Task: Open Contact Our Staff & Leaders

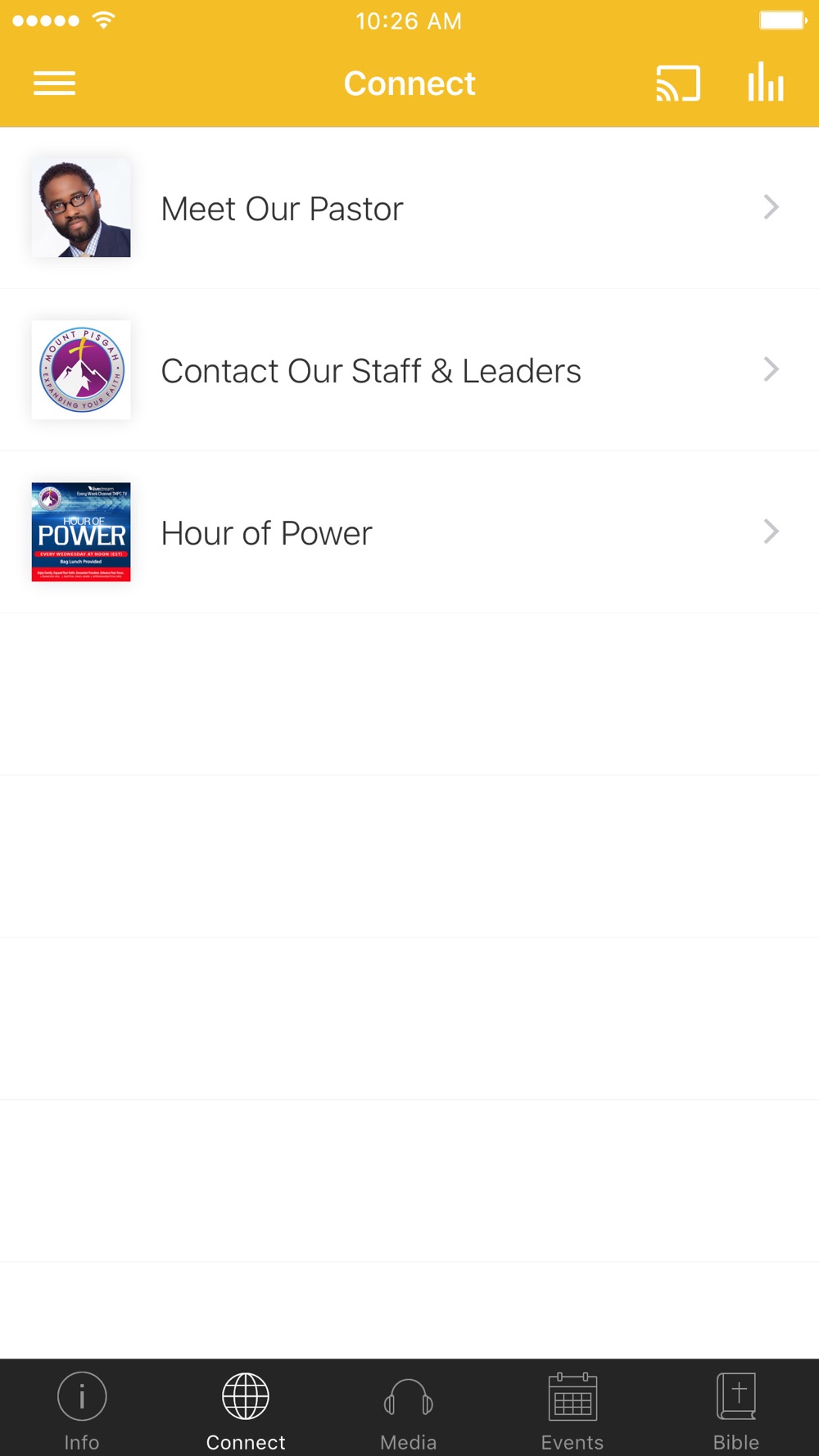Action: click(x=409, y=370)
